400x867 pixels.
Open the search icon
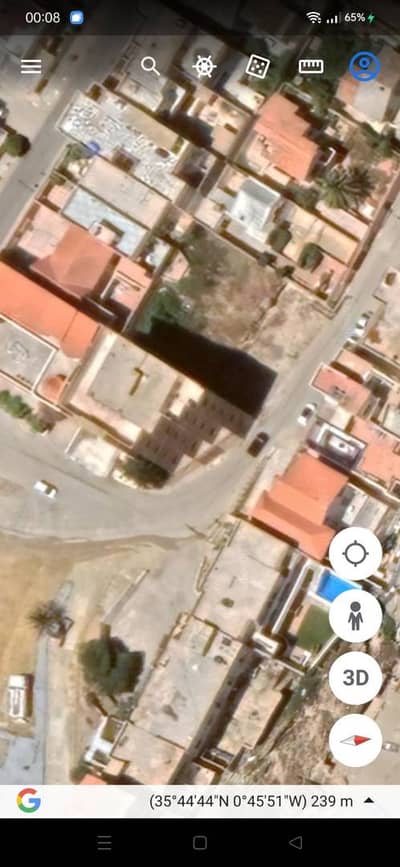150,66
